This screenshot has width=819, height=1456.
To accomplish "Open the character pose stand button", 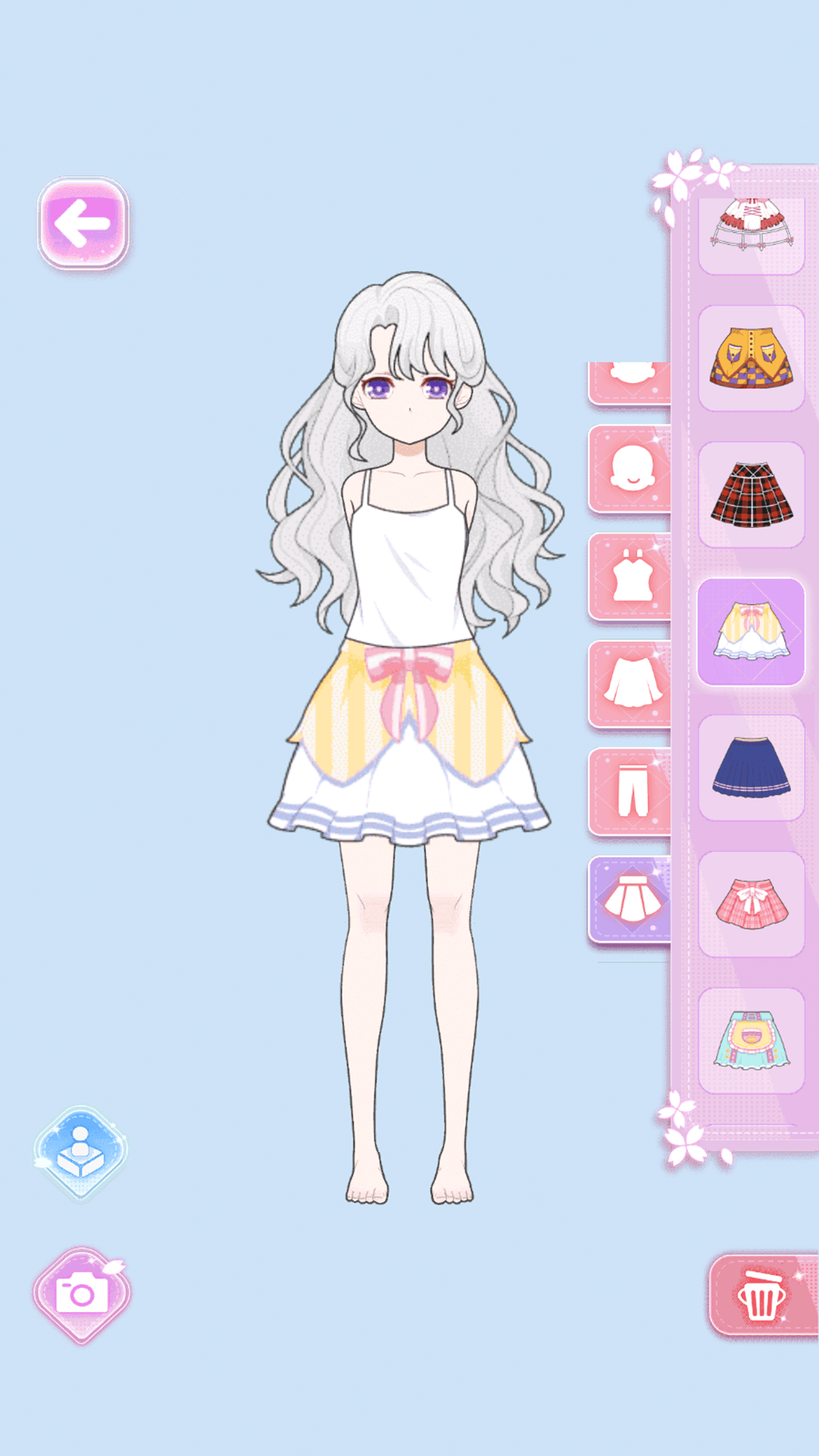I will pos(80,1151).
